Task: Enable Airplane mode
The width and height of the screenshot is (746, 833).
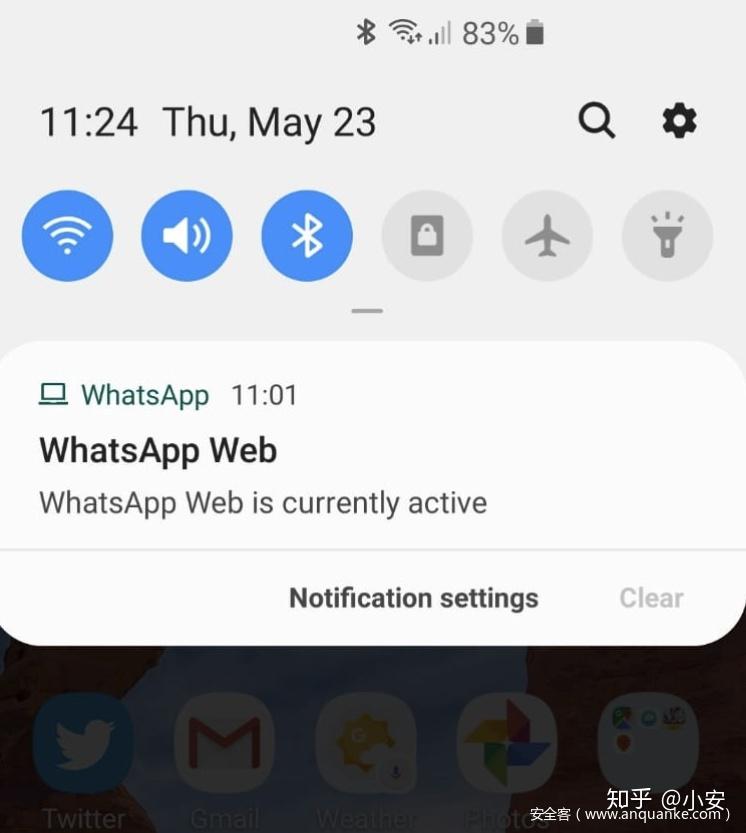Action: [547, 235]
